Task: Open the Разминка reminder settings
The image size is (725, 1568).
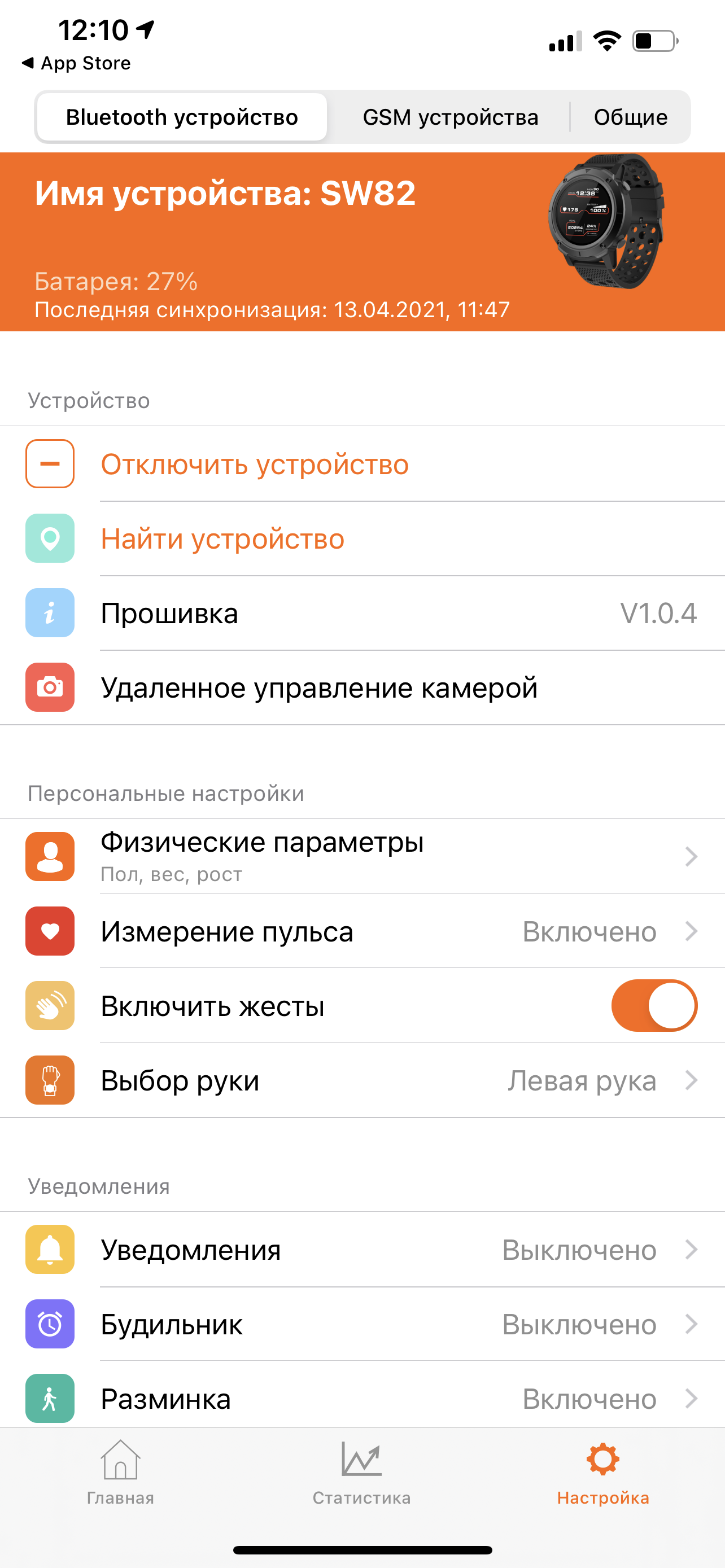Action: click(362, 1398)
